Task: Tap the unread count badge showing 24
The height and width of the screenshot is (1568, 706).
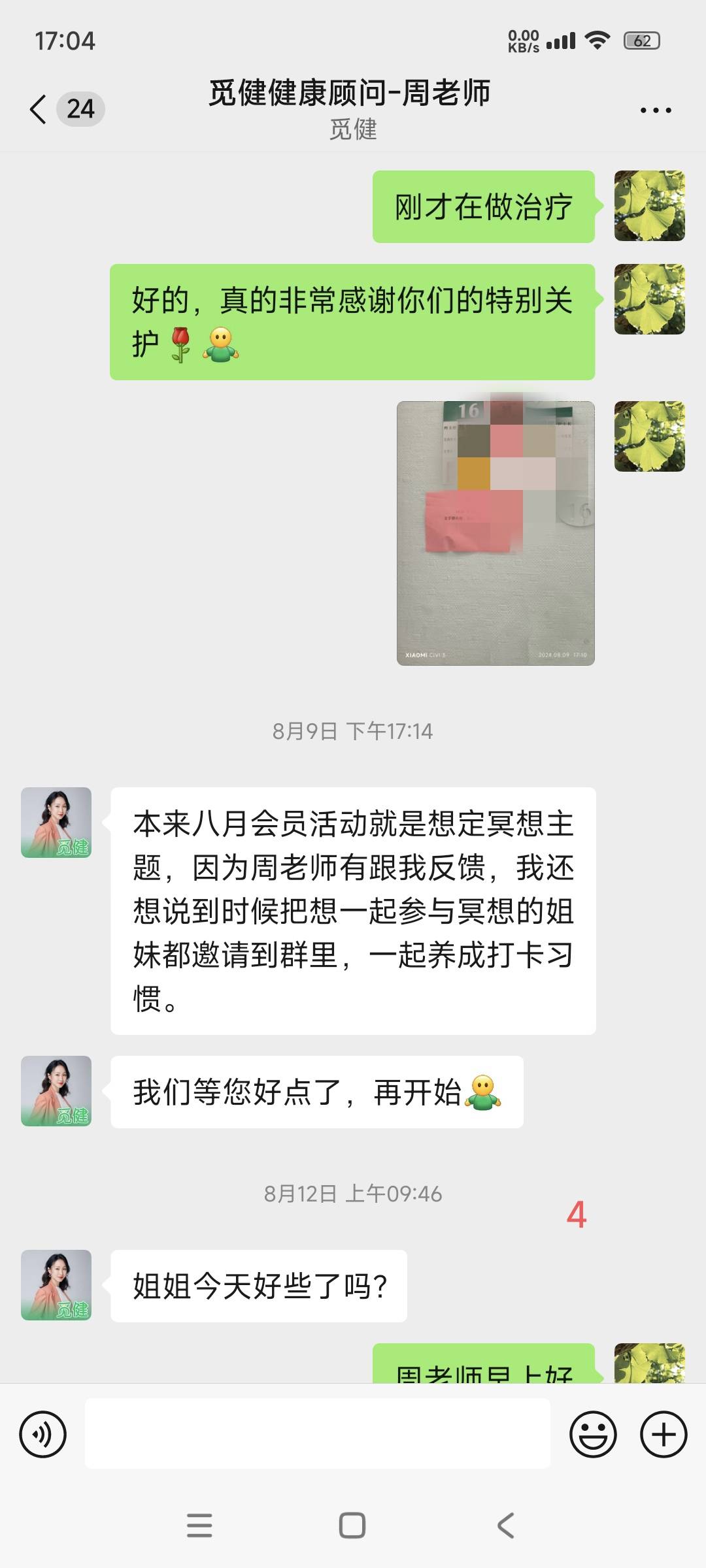Action: (x=82, y=109)
